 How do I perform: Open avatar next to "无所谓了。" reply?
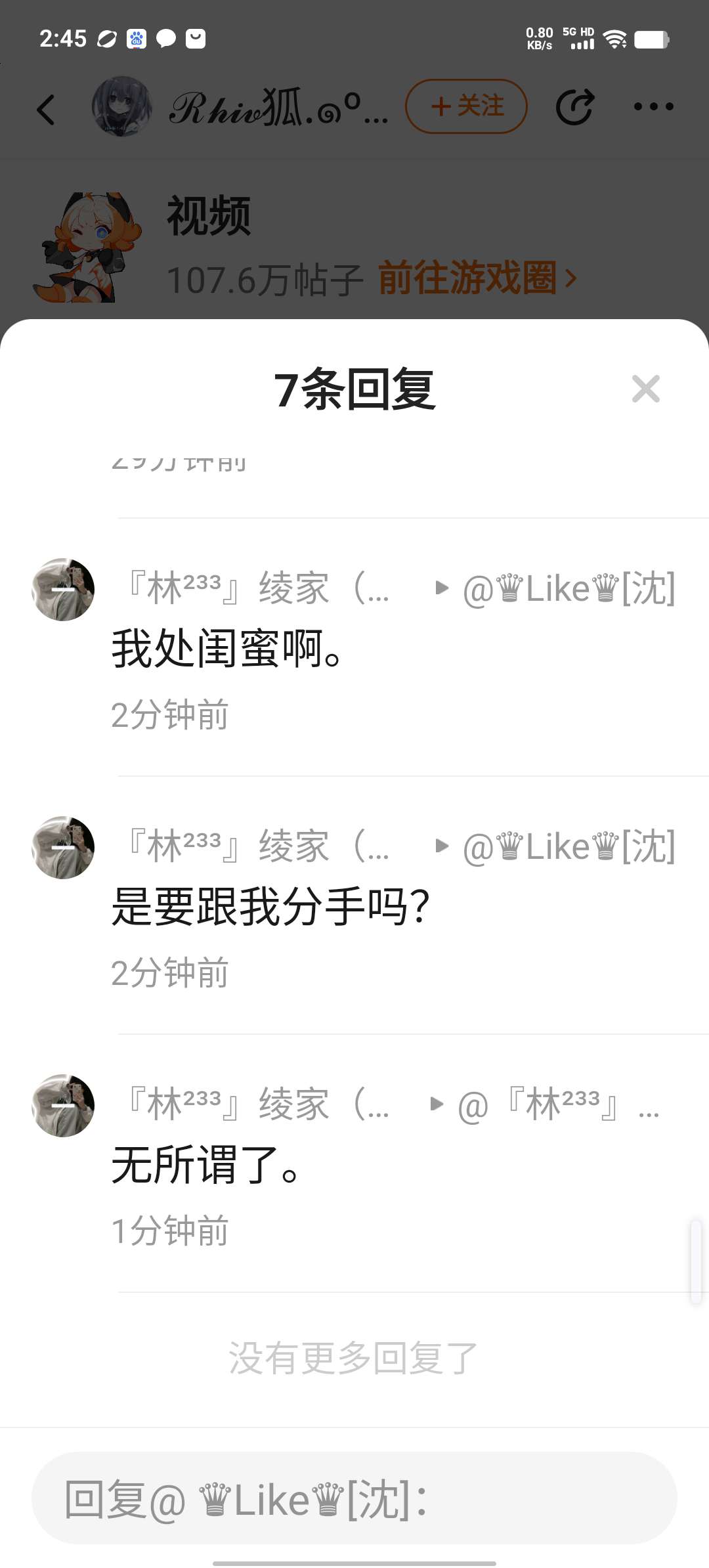(x=63, y=1106)
